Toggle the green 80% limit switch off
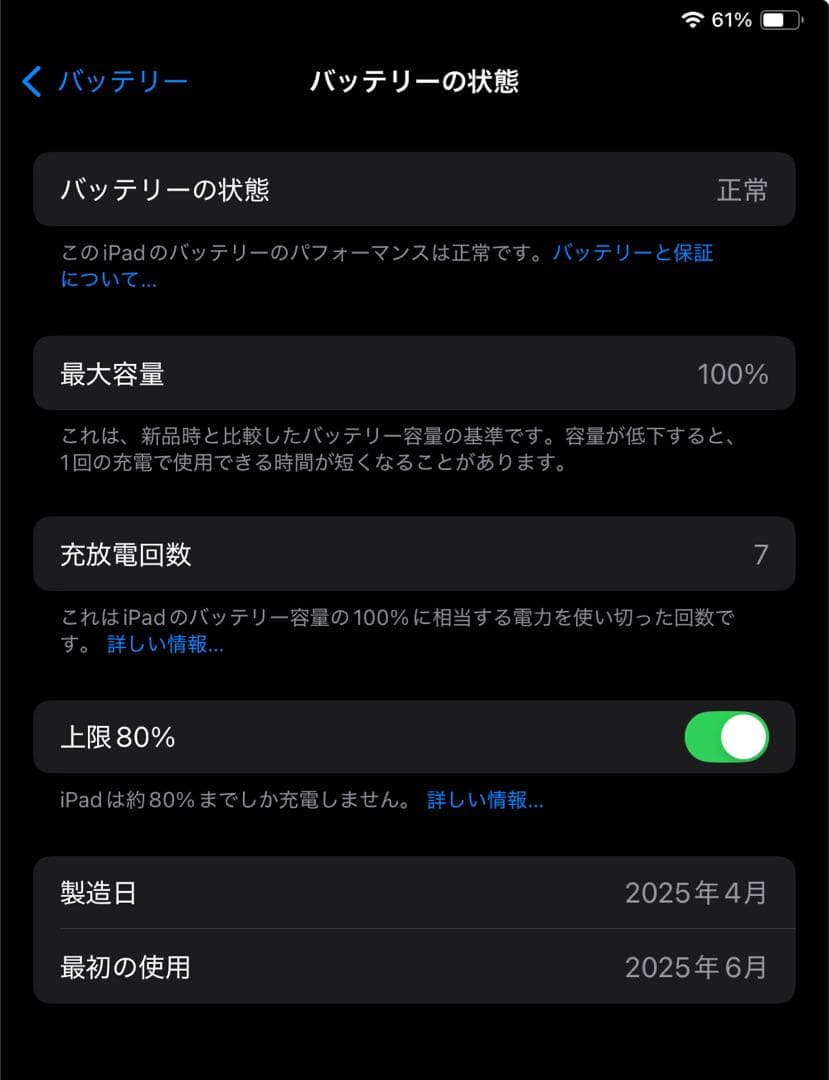The image size is (829, 1080). click(727, 737)
